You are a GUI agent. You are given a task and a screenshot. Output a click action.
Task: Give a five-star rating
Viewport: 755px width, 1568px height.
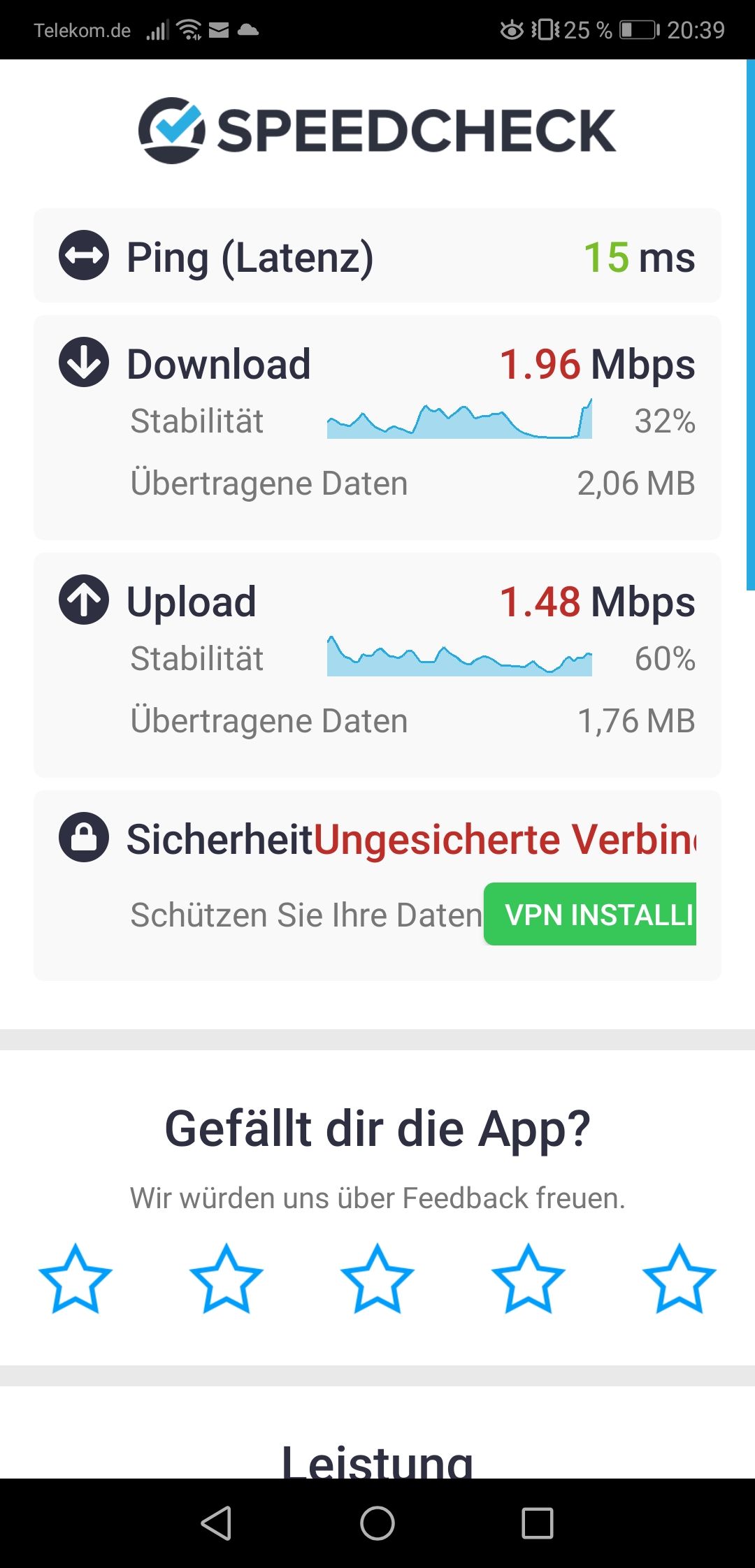(x=679, y=1279)
